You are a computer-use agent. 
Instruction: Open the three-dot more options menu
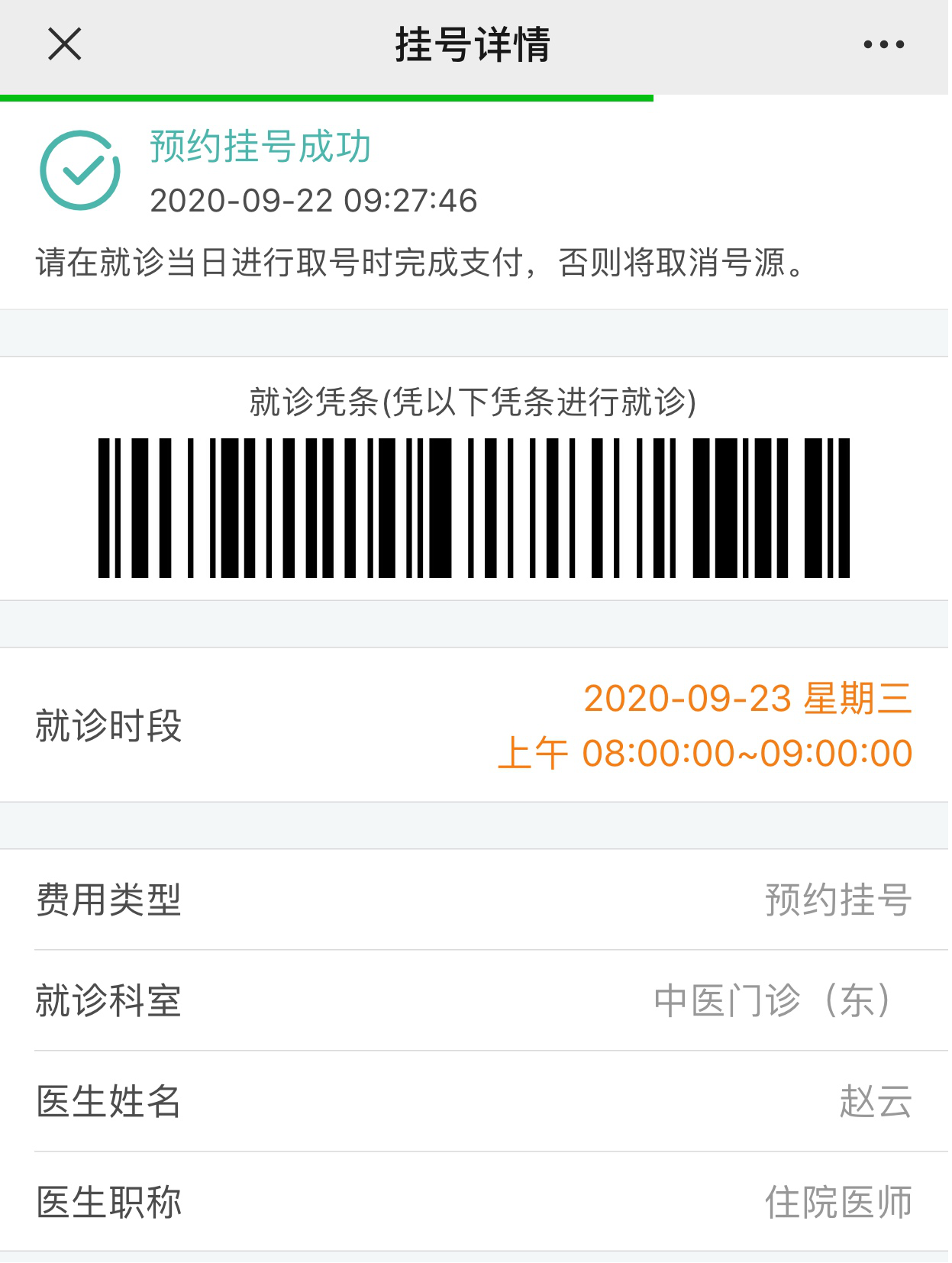[883, 44]
